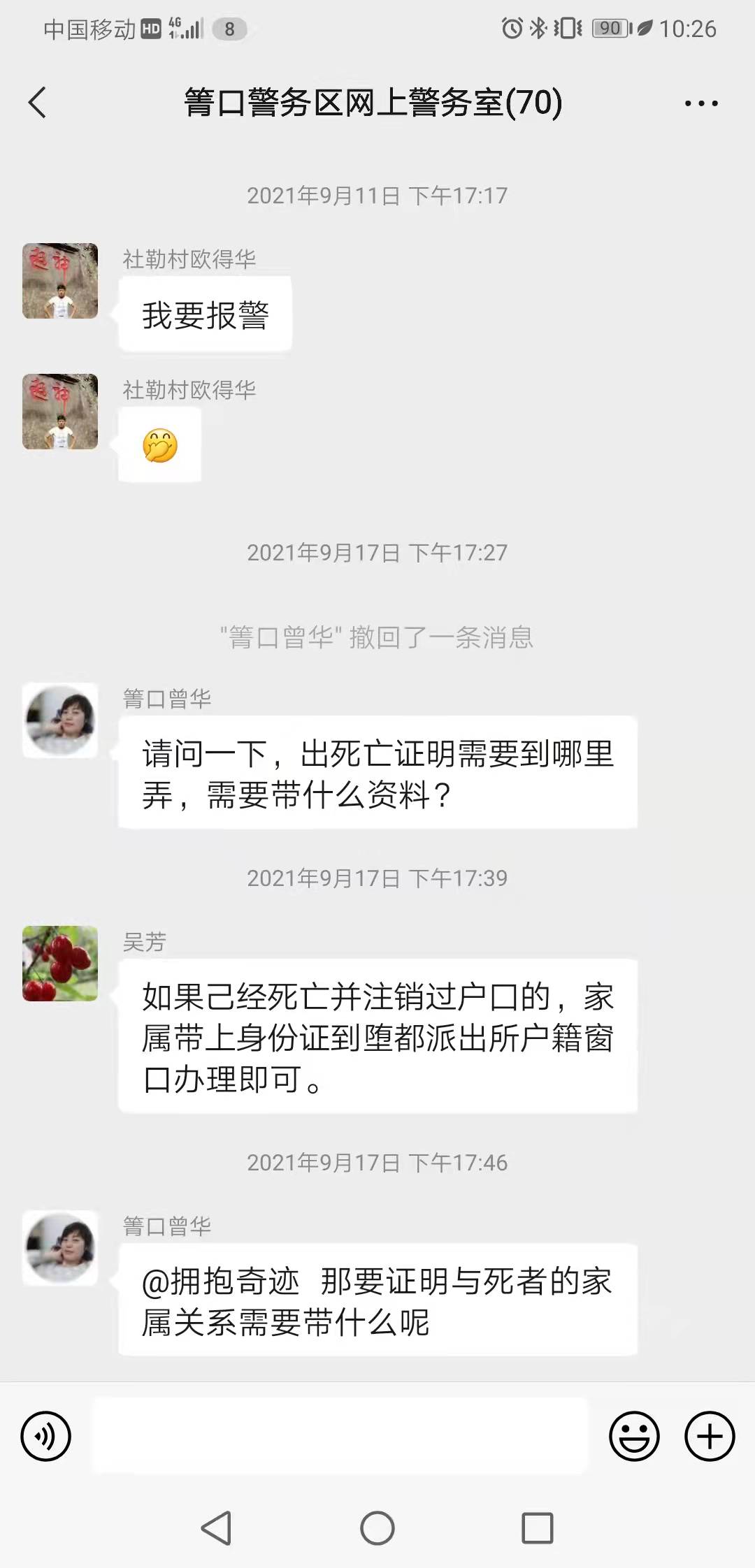This screenshot has height=1568, width=755.
Task: Go back from the group chat
Action: (38, 103)
